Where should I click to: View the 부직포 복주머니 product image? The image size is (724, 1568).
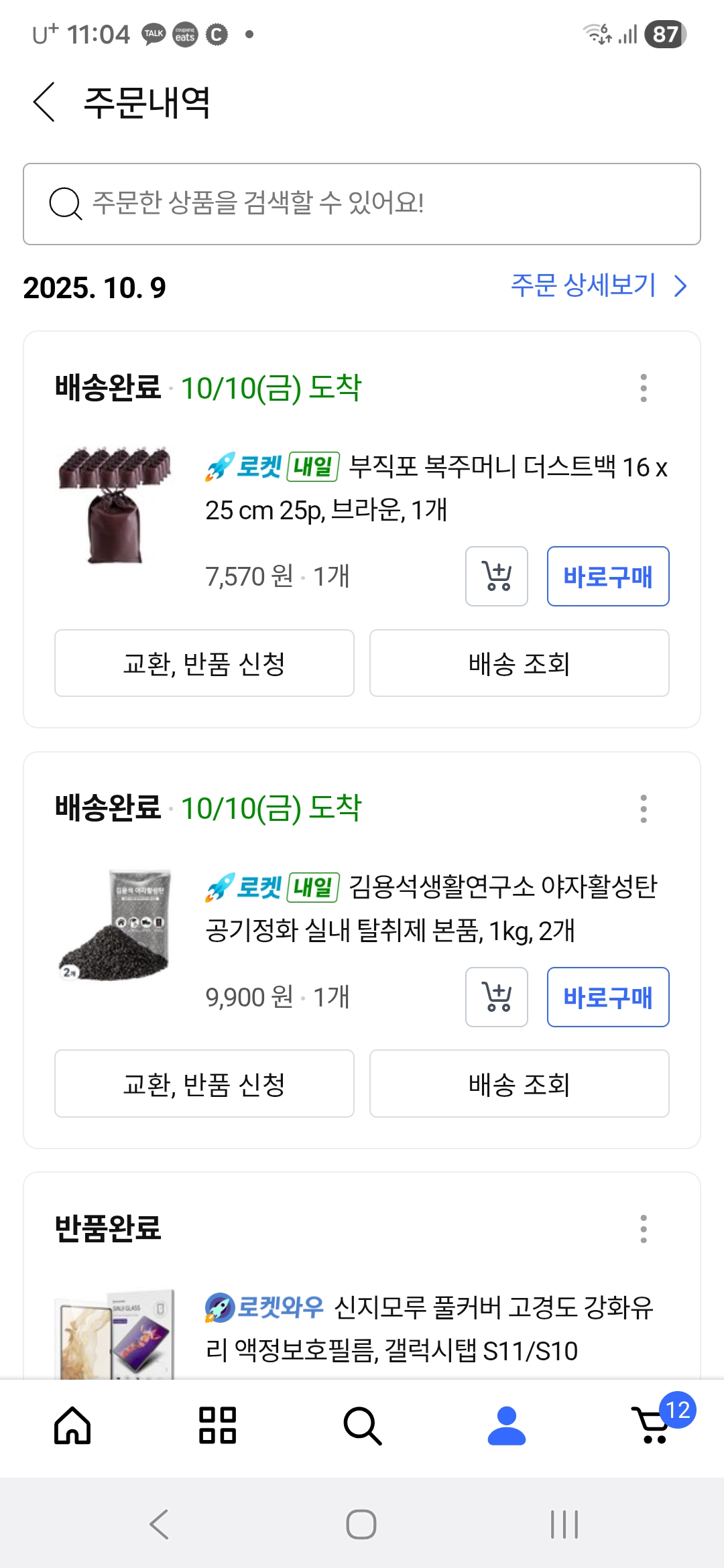[115, 505]
